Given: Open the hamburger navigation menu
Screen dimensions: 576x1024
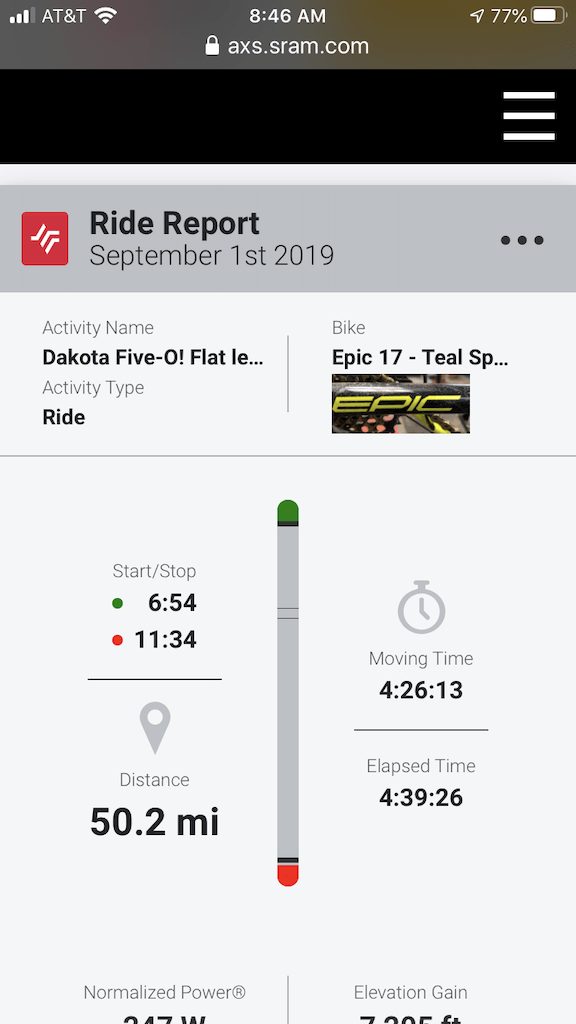Looking at the screenshot, I should [529, 116].
